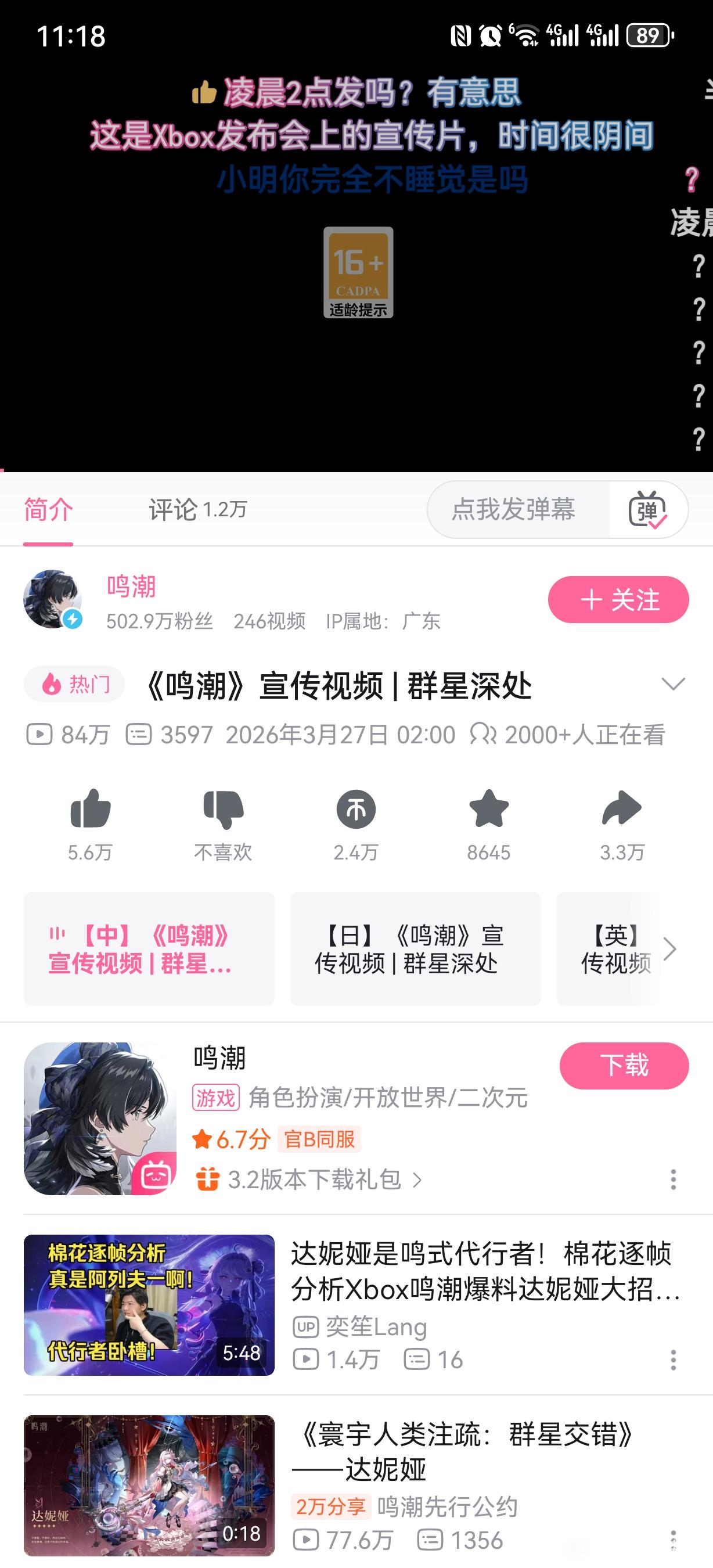This screenshot has width=713, height=1568.
Task: Follow 鸣潮 with the 关注 button
Action: [x=618, y=599]
